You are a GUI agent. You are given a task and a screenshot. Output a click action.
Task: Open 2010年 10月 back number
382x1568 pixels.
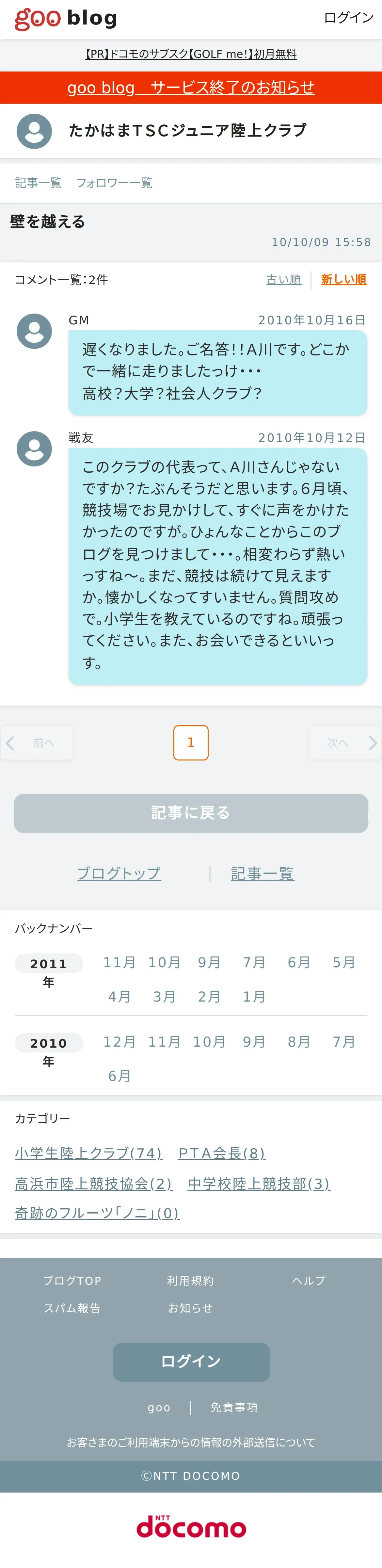[x=209, y=1041]
